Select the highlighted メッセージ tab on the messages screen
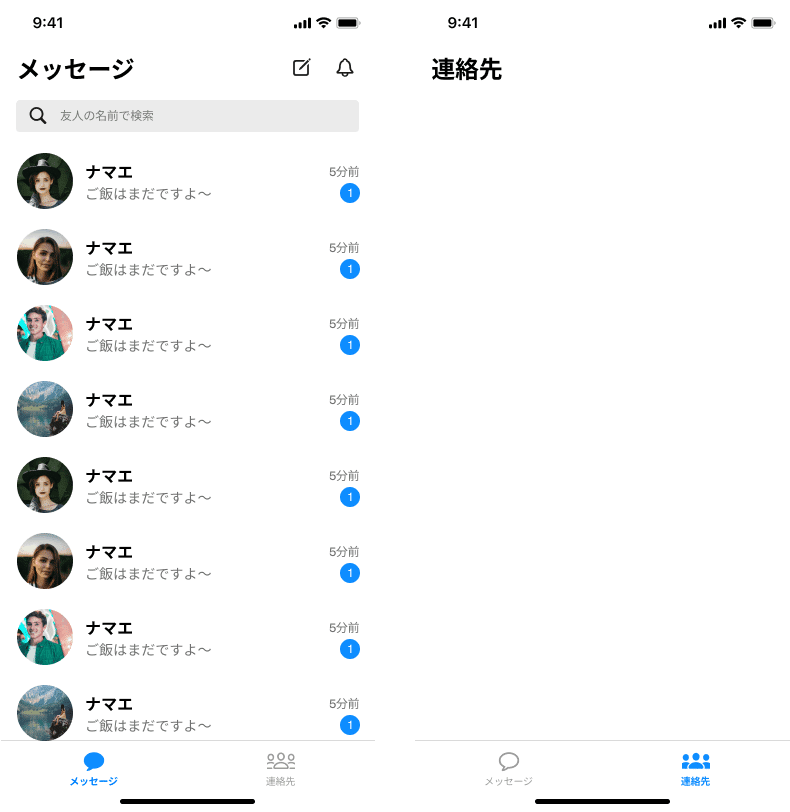790x812 pixels. pyautogui.click(x=94, y=768)
